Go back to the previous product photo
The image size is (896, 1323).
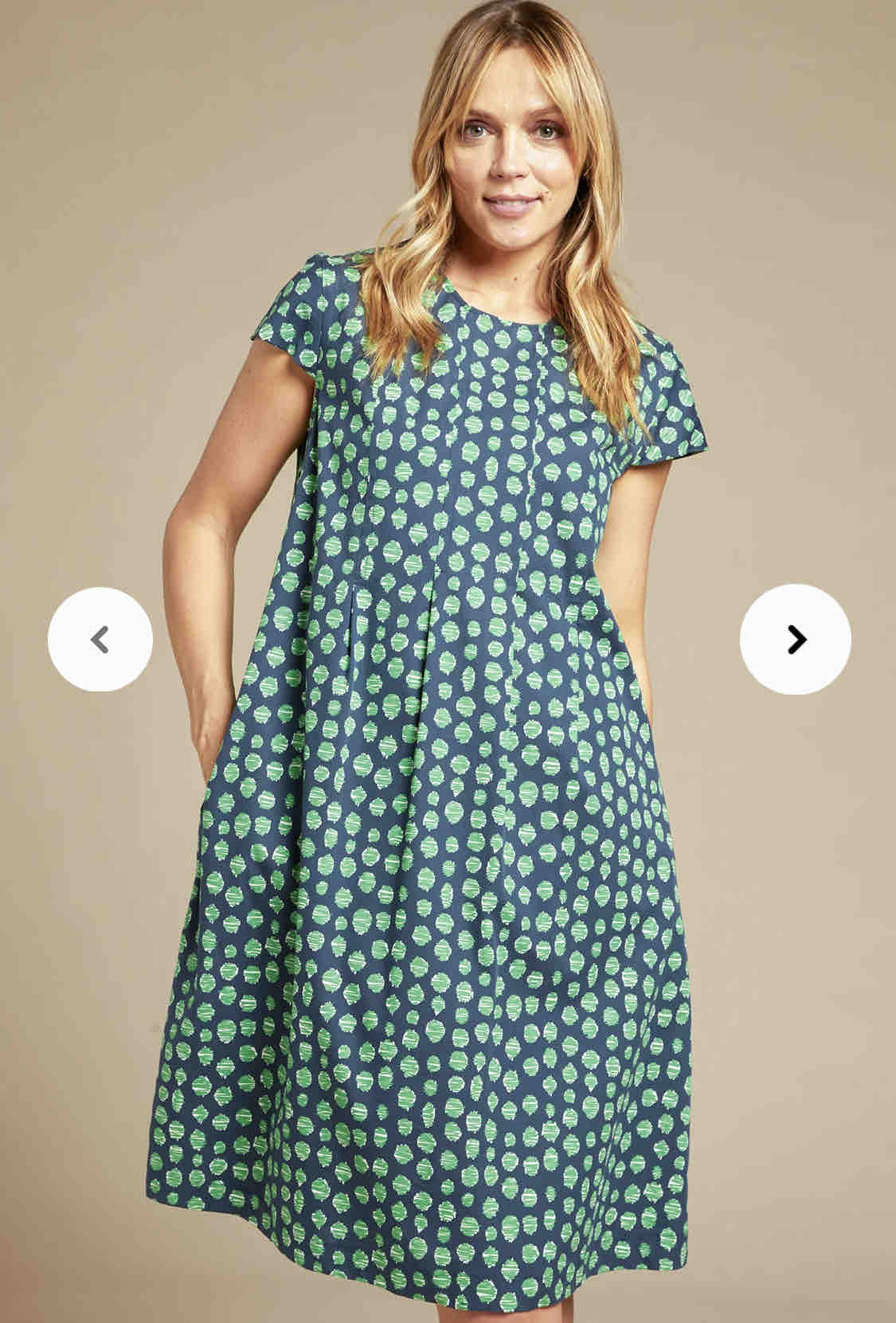pos(100,639)
